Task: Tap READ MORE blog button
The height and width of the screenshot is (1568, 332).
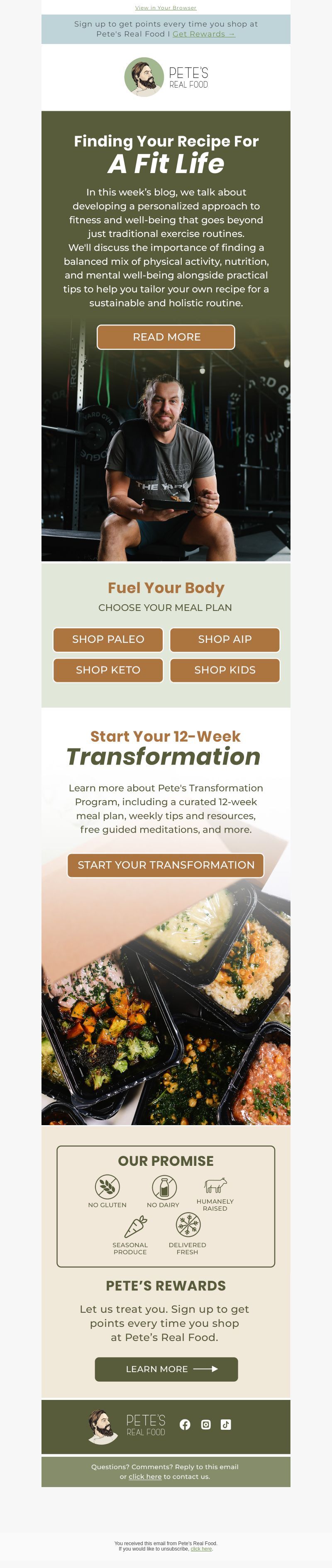Action: click(166, 337)
